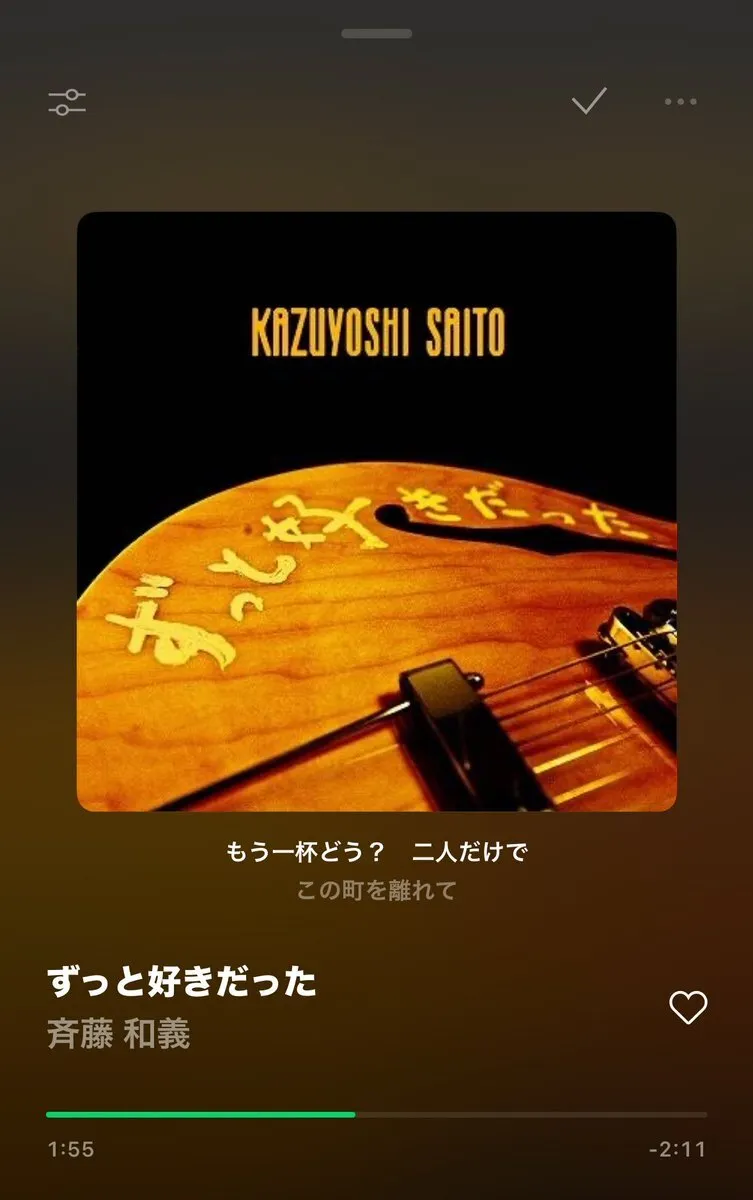The image size is (753, 1200).
Task: Tap the KAZUYOSHI SAITO album artwork
Action: [376, 511]
